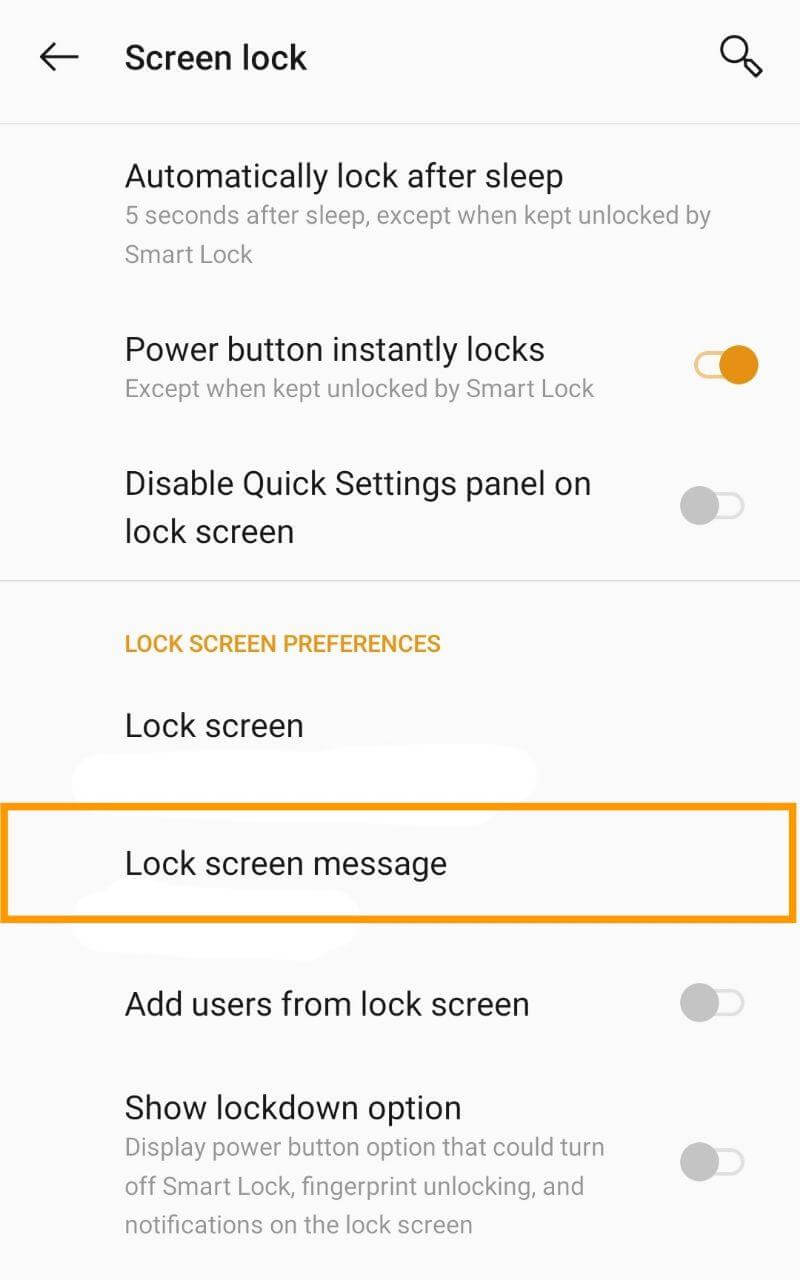Screen dimensions: 800x1280
Task: Turn off Power button instantly locks
Action: [x=727, y=365]
